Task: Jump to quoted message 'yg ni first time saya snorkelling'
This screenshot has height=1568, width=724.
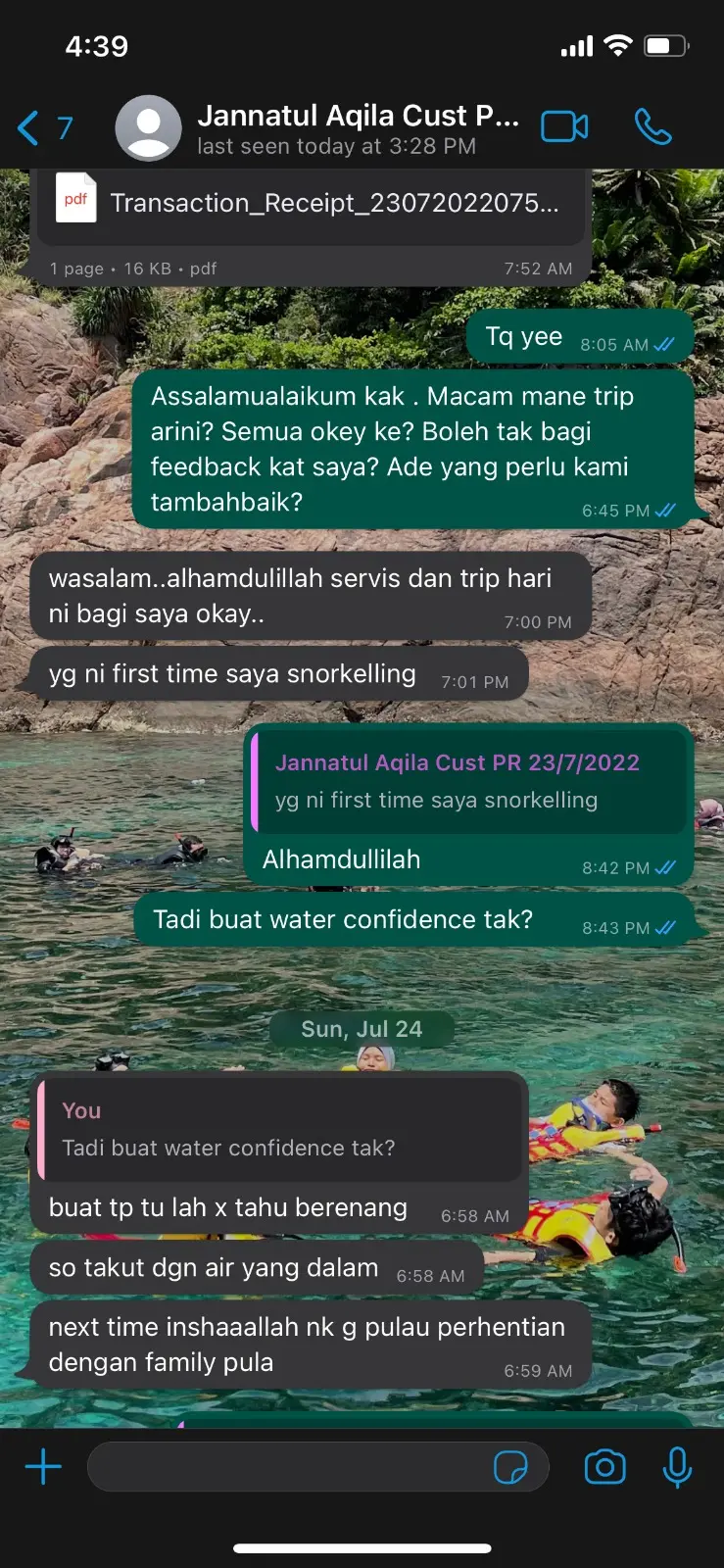Action: pyautogui.click(x=468, y=782)
